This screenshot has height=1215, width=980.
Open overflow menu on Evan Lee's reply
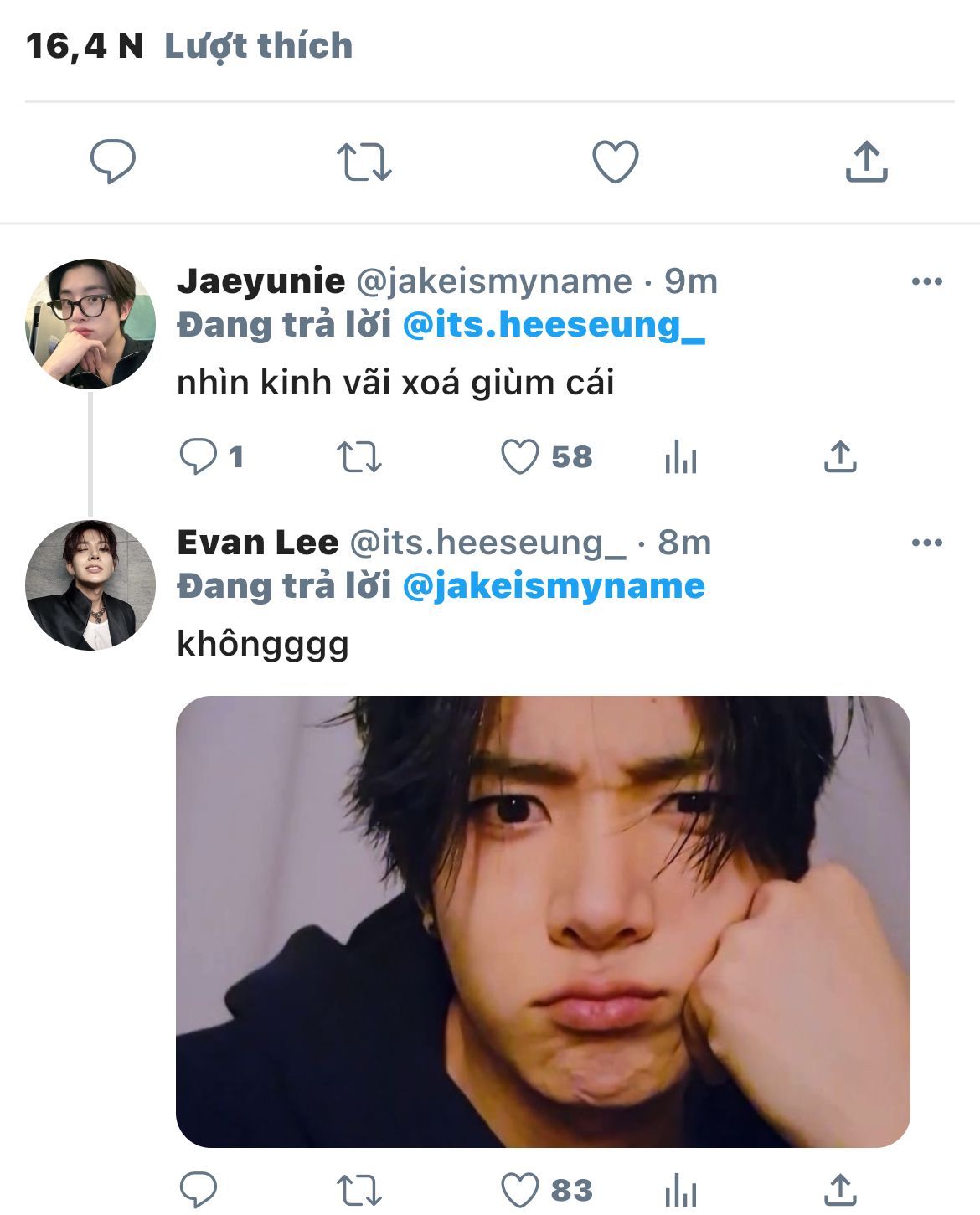(x=926, y=543)
